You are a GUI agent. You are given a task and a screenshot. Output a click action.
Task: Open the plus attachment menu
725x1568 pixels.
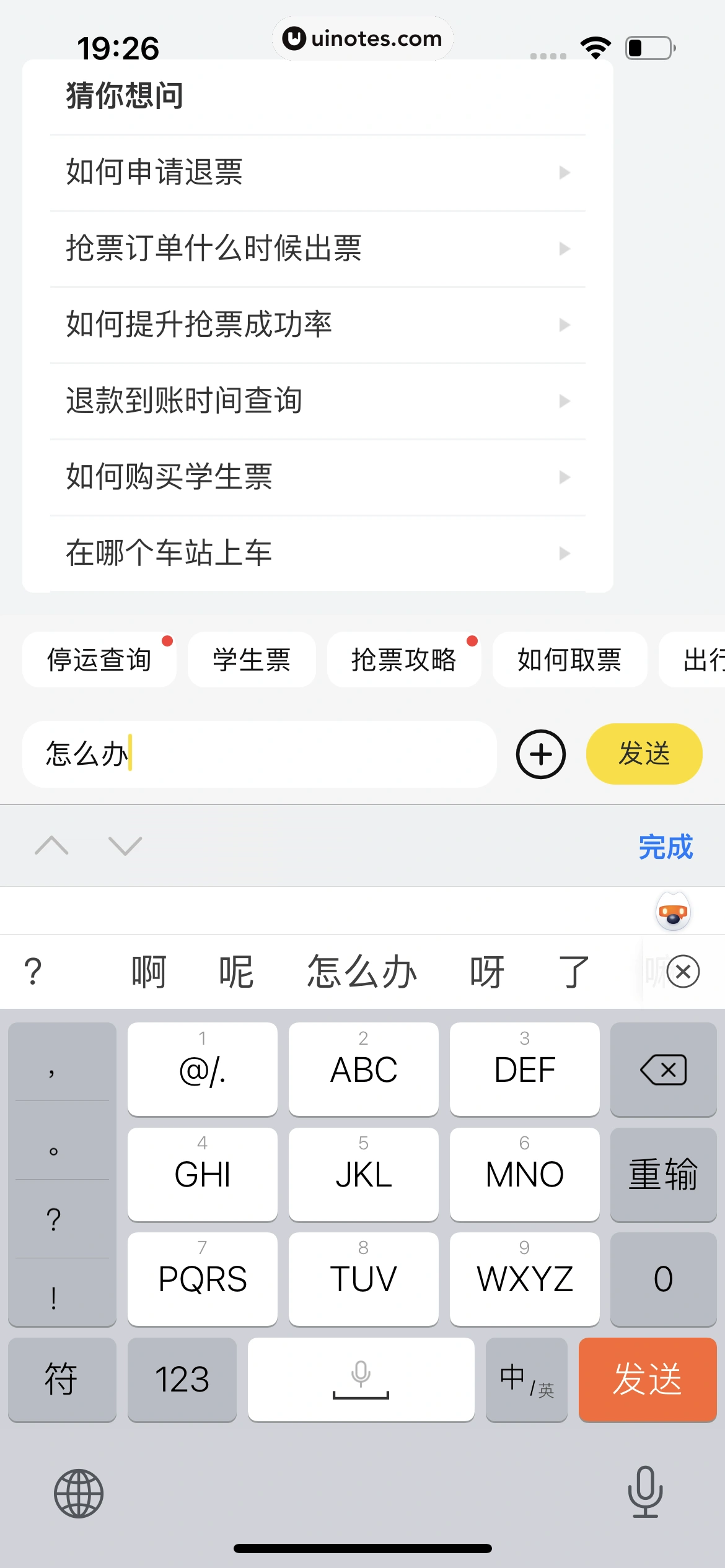click(541, 754)
